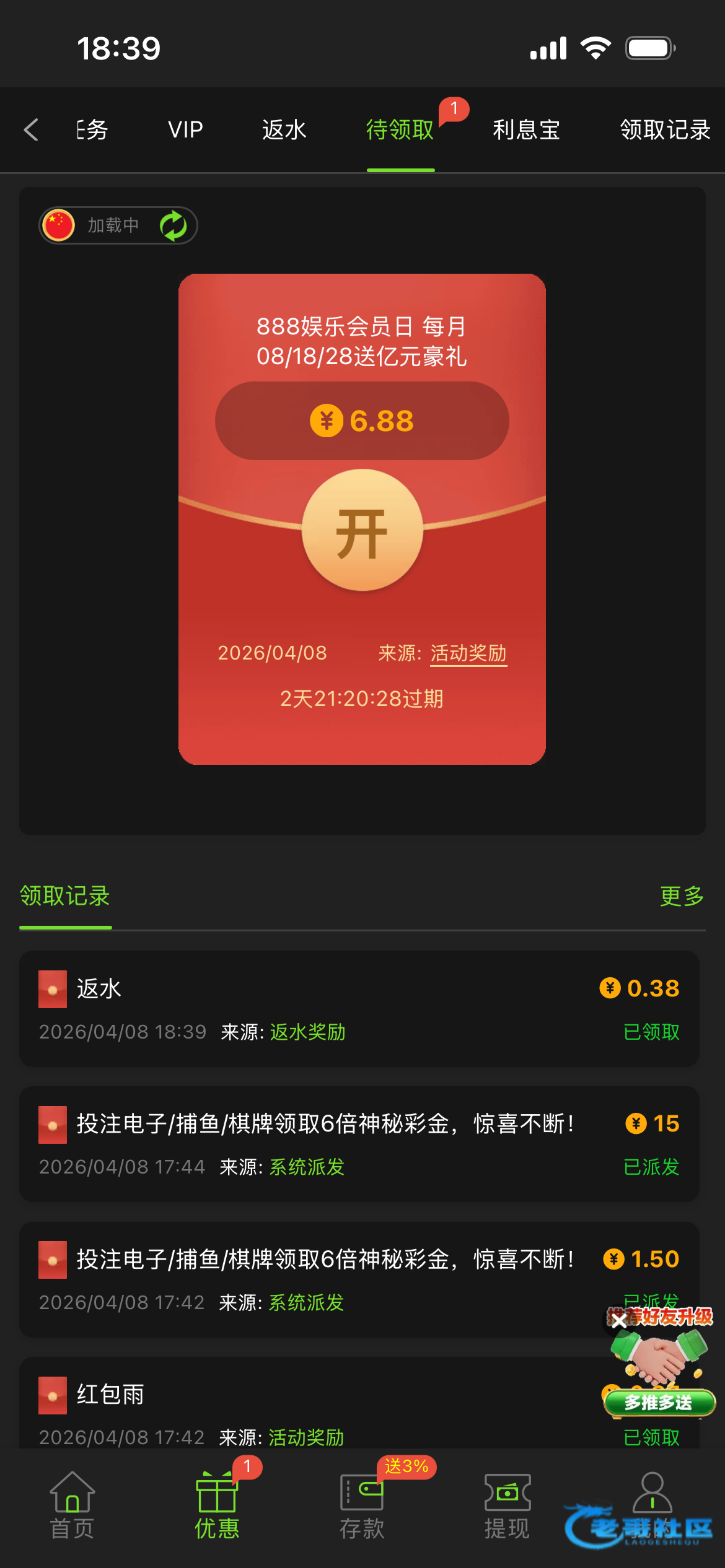Tap 开 to open the red envelope

(x=362, y=531)
